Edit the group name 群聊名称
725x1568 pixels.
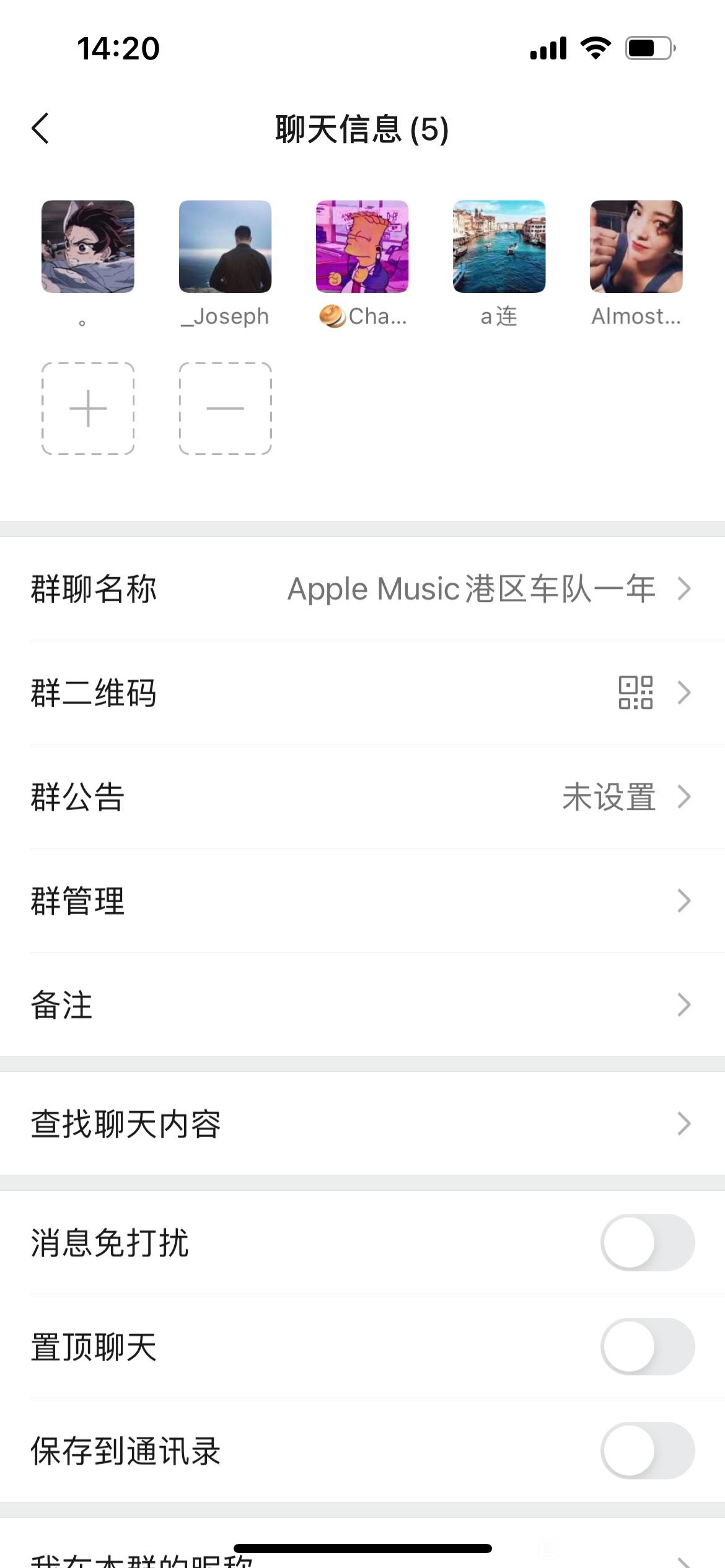362,588
